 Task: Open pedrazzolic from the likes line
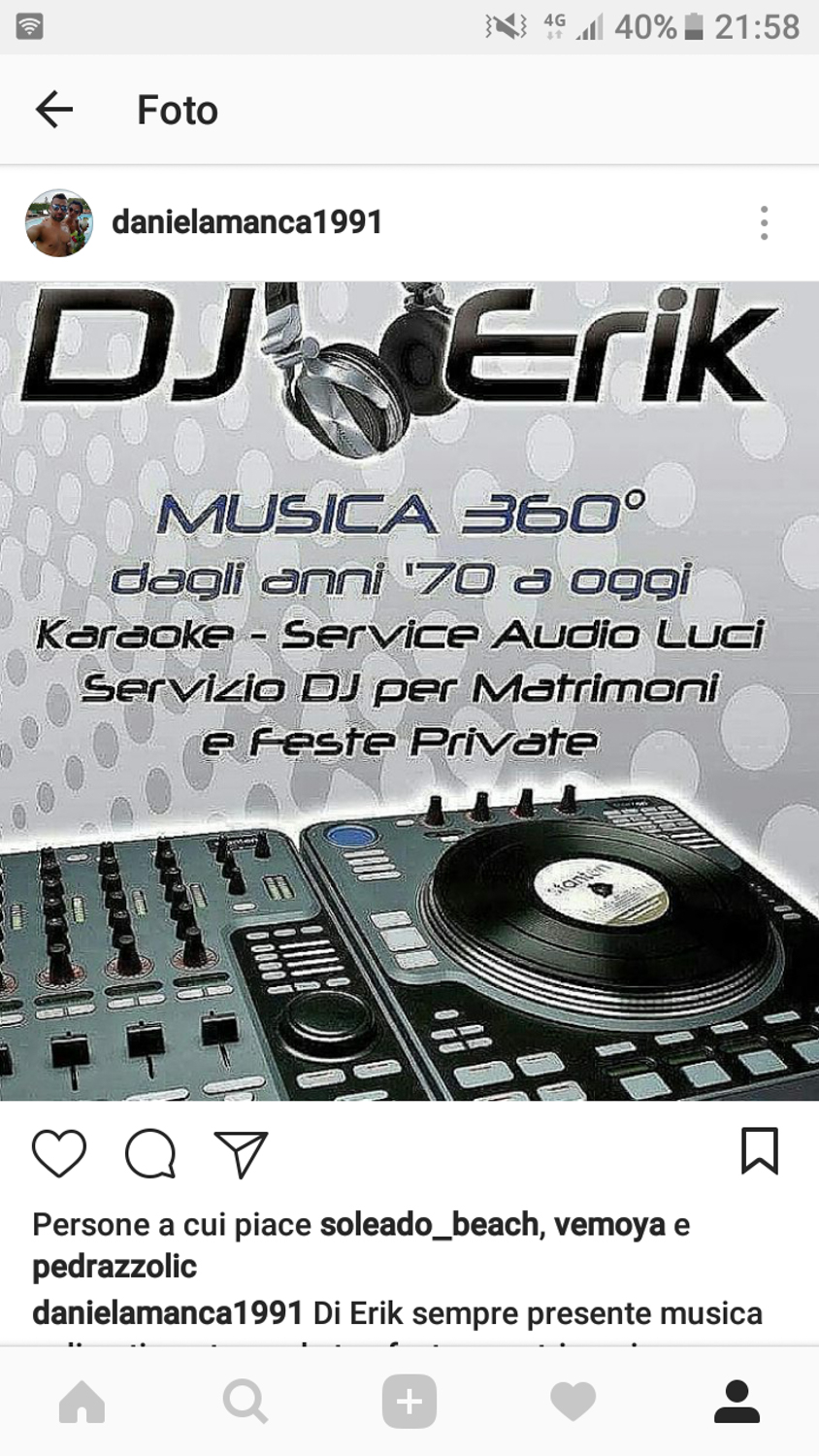point(115,1267)
